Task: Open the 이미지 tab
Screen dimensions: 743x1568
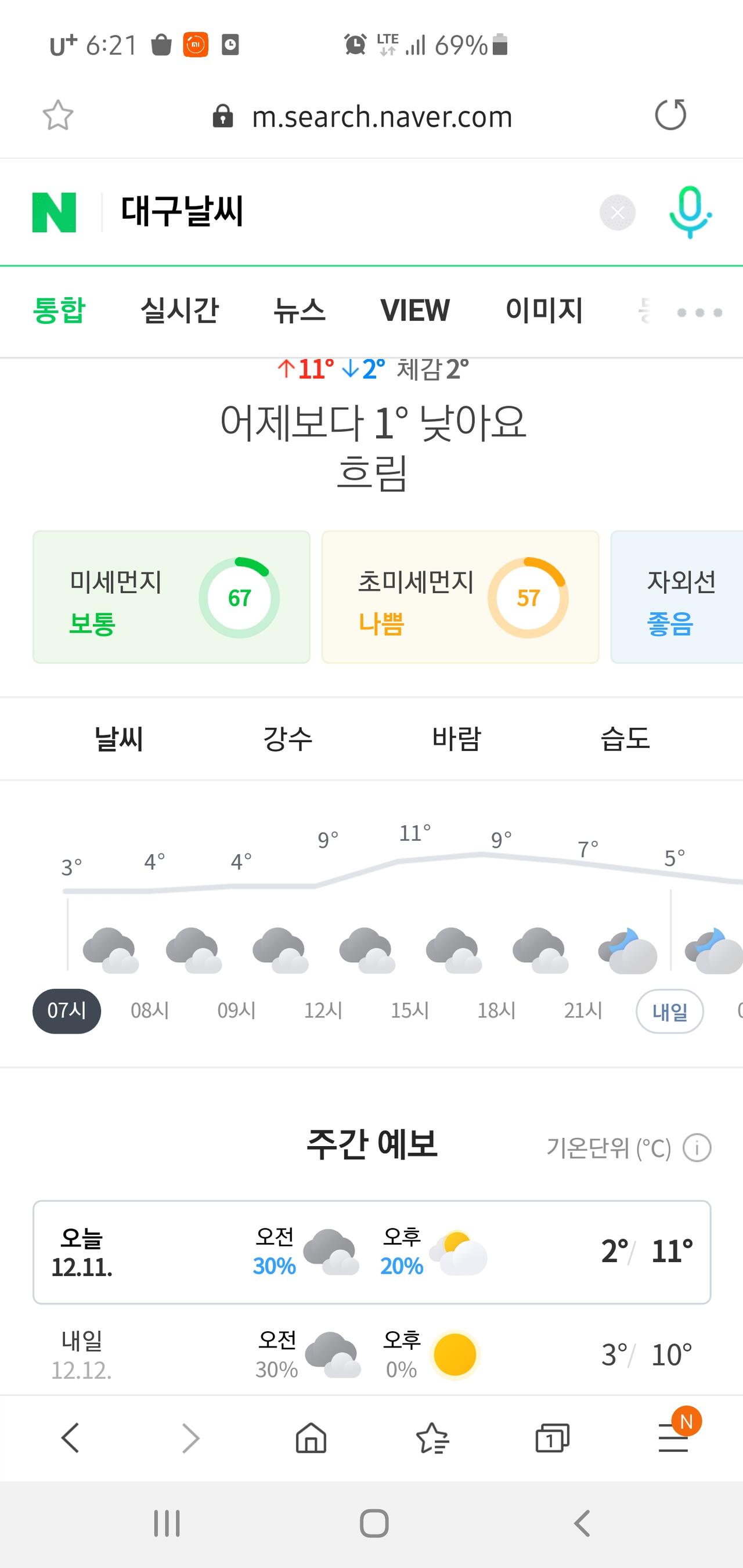Action: (x=544, y=310)
